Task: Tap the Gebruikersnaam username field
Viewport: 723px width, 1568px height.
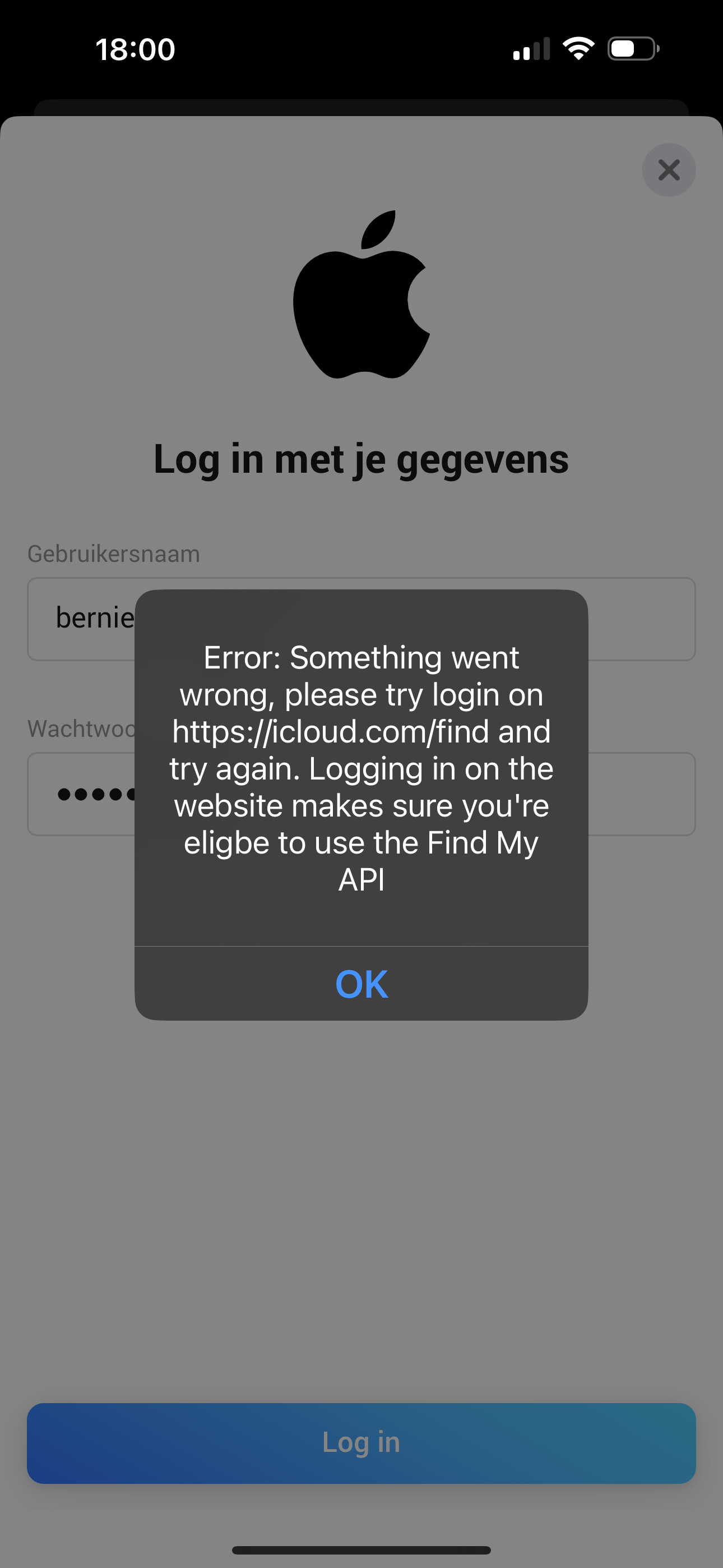Action: click(x=639, y=619)
